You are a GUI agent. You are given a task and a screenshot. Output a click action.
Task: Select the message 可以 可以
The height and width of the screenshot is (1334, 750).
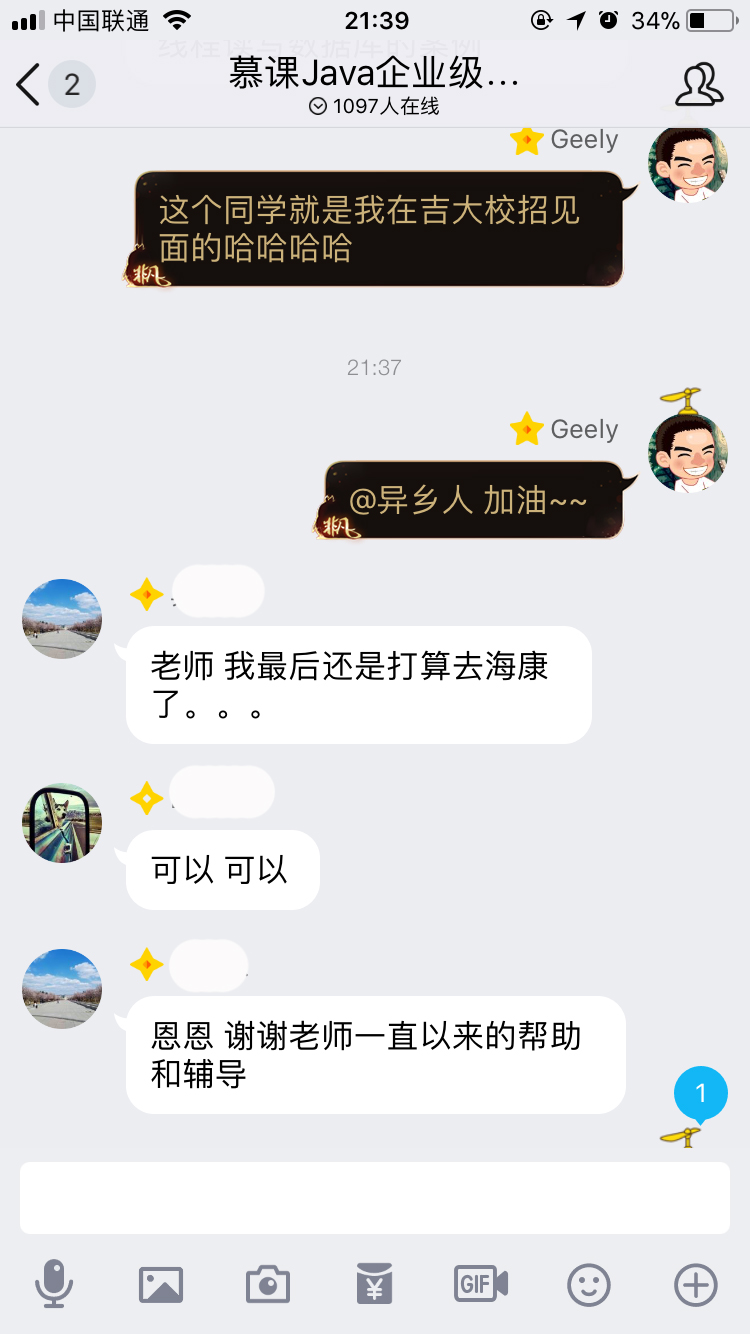[221, 869]
